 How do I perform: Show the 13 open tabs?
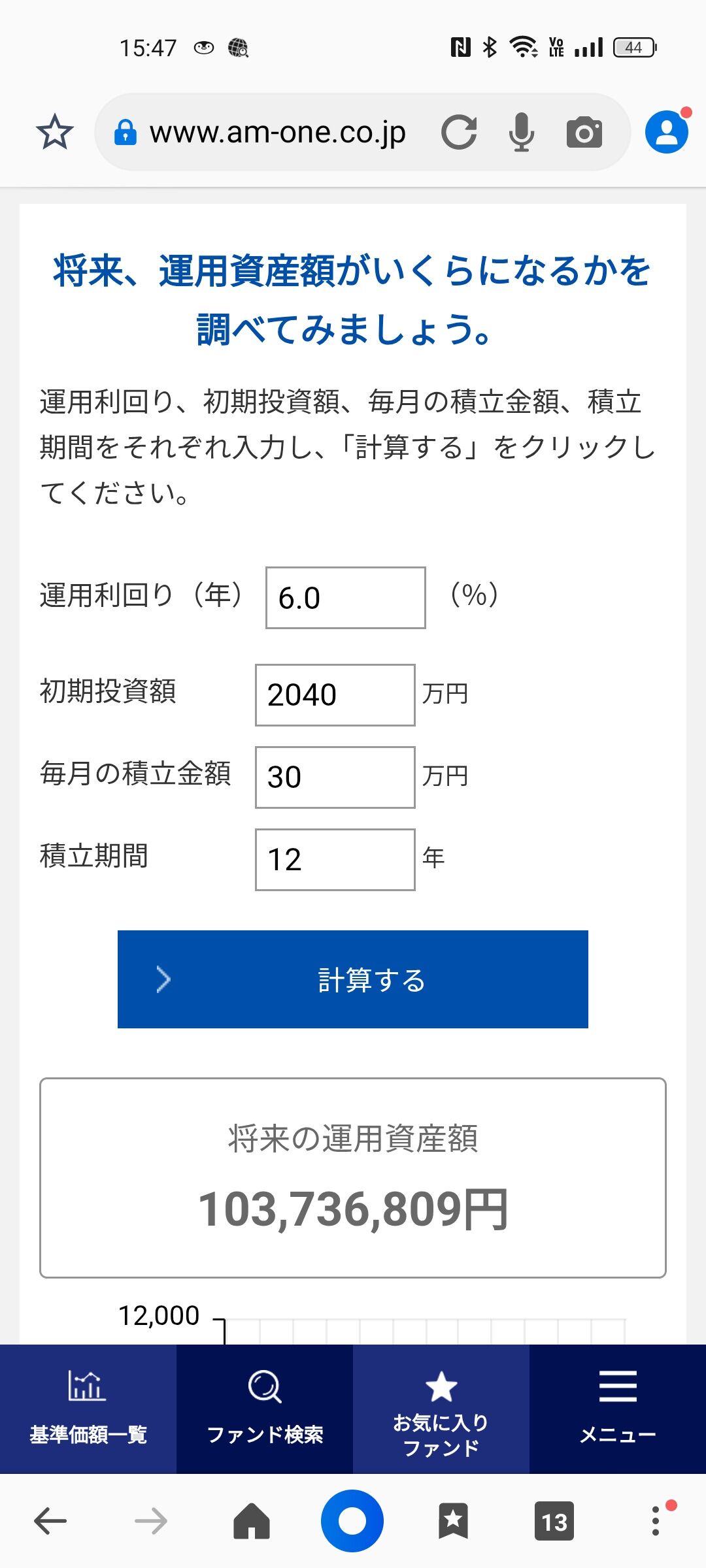(x=554, y=1521)
